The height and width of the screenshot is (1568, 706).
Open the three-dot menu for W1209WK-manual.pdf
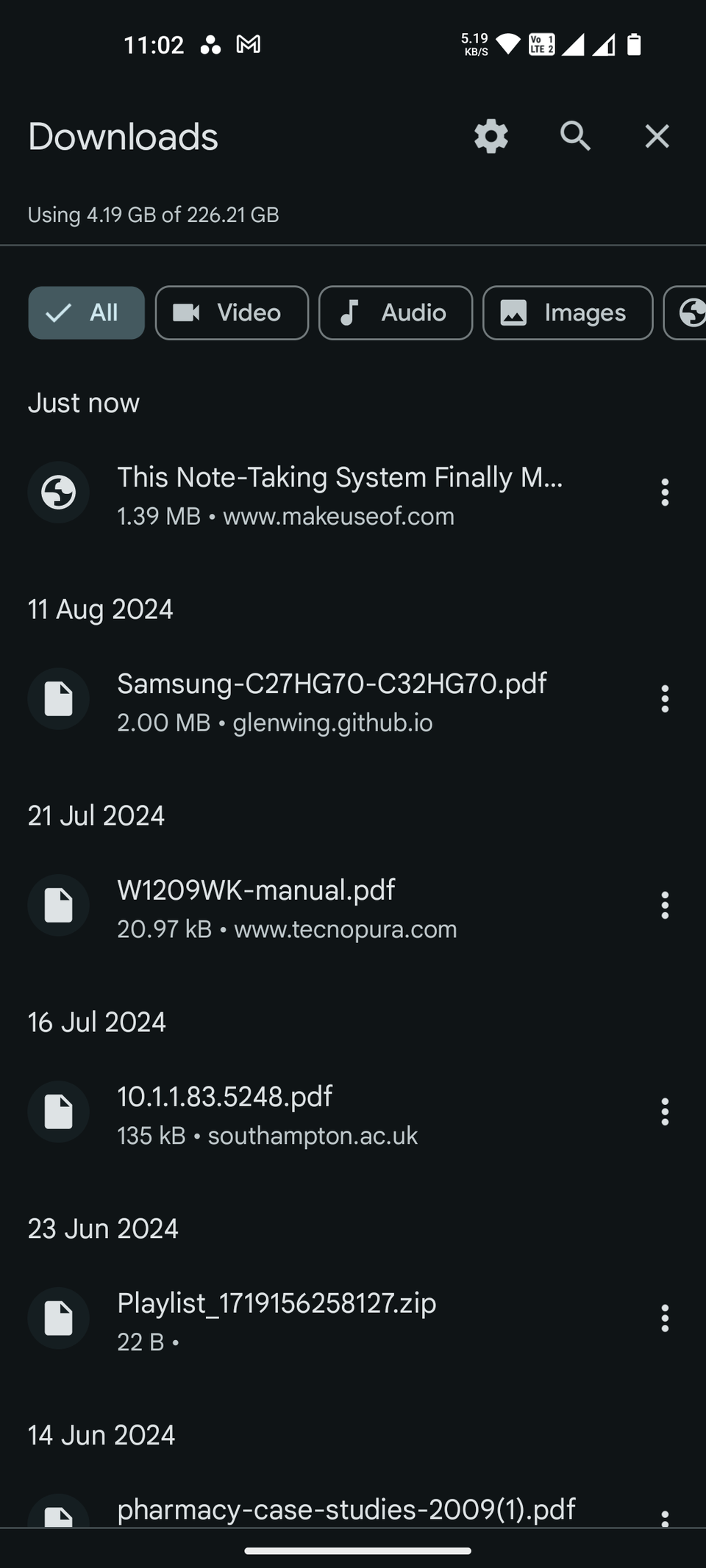tap(664, 906)
